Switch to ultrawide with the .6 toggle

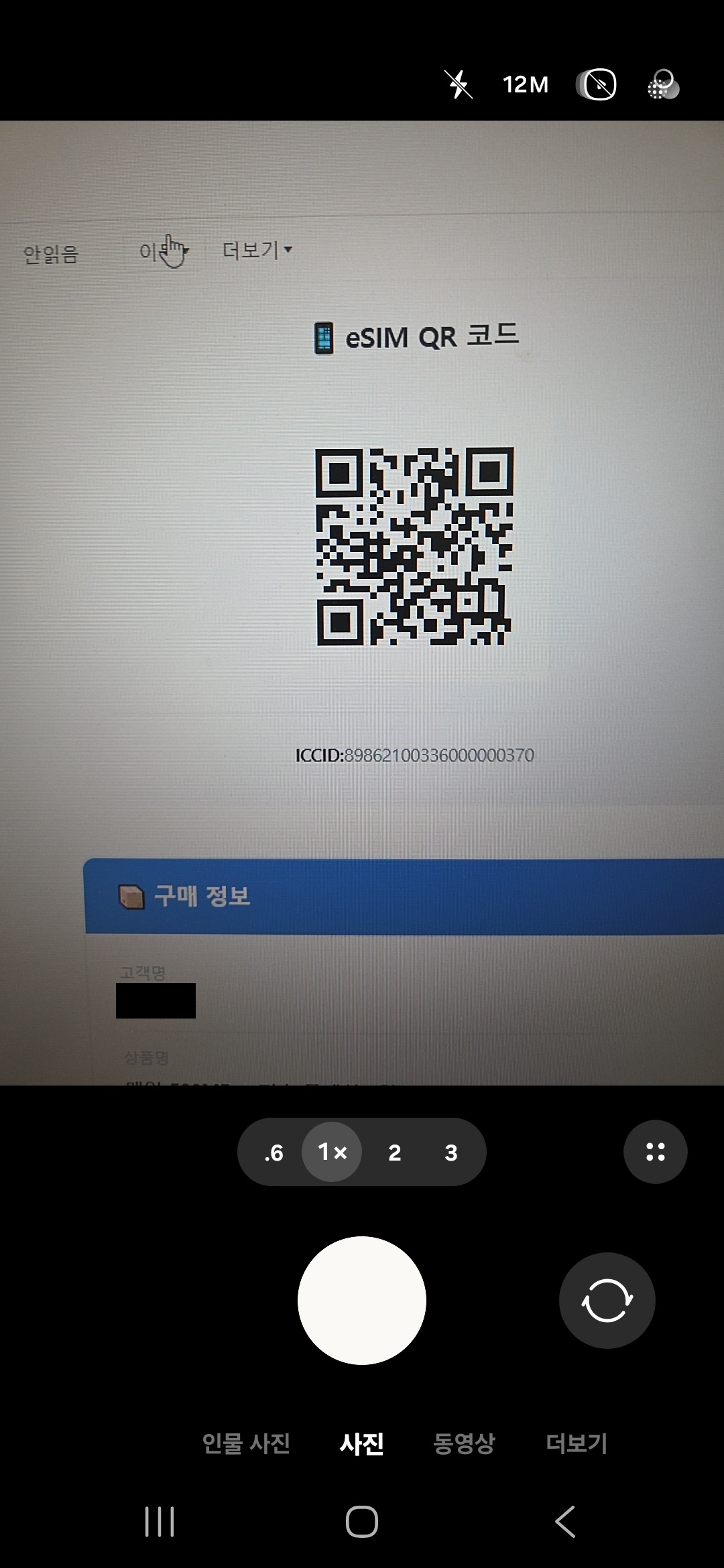coord(272,1151)
